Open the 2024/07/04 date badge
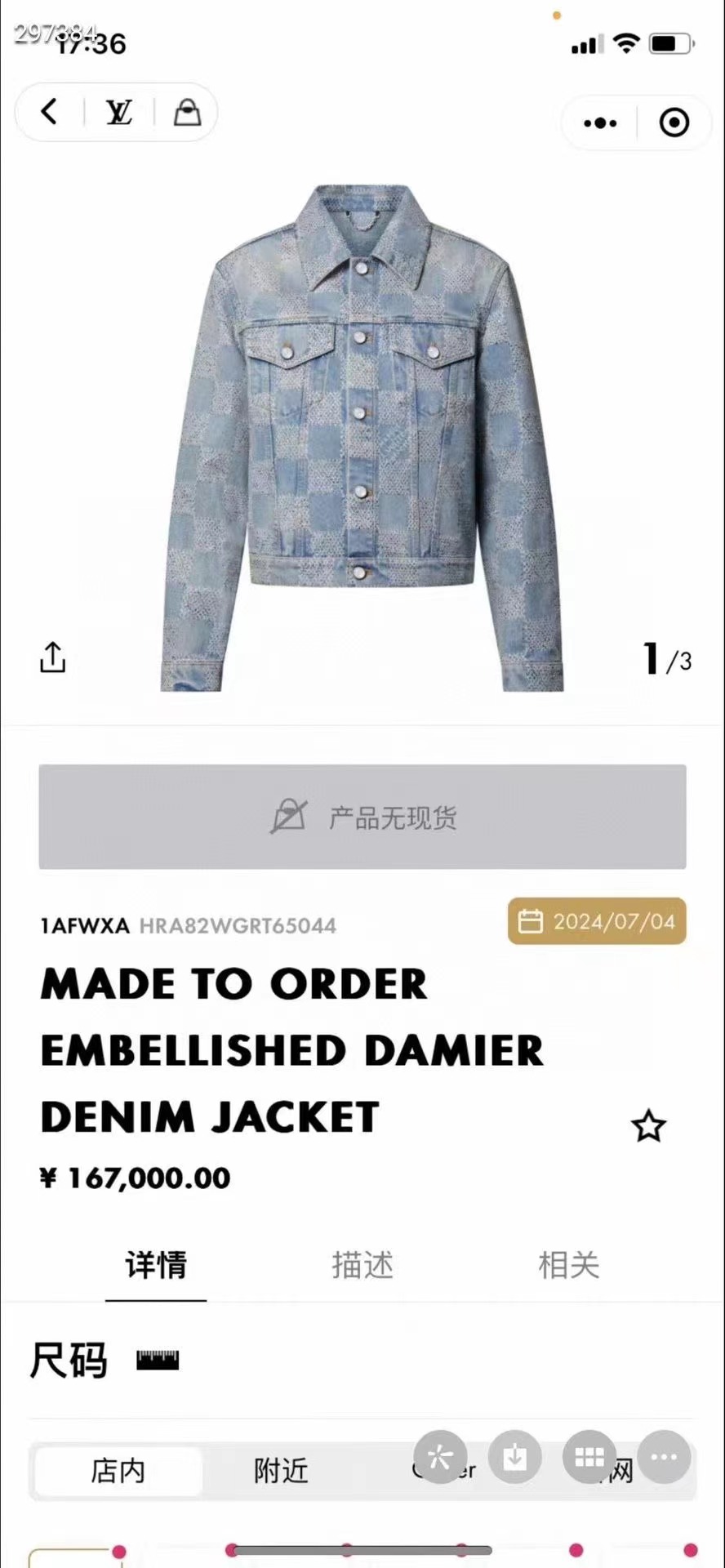This screenshot has width=725, height=1568. (597, 921)
